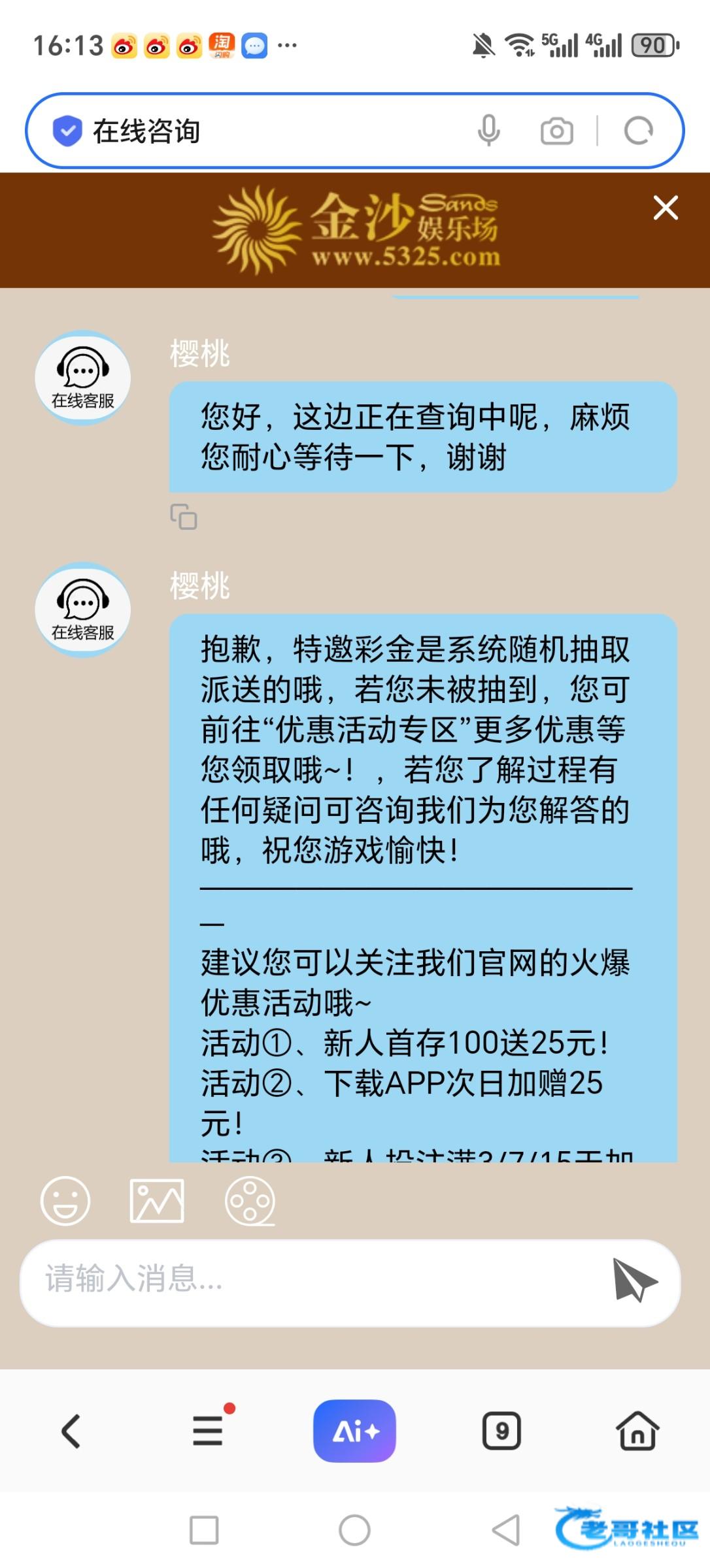The width and height of the screenshot is (710, 1568).
Task: Go to the browser home page
Action: [637, 1430]
